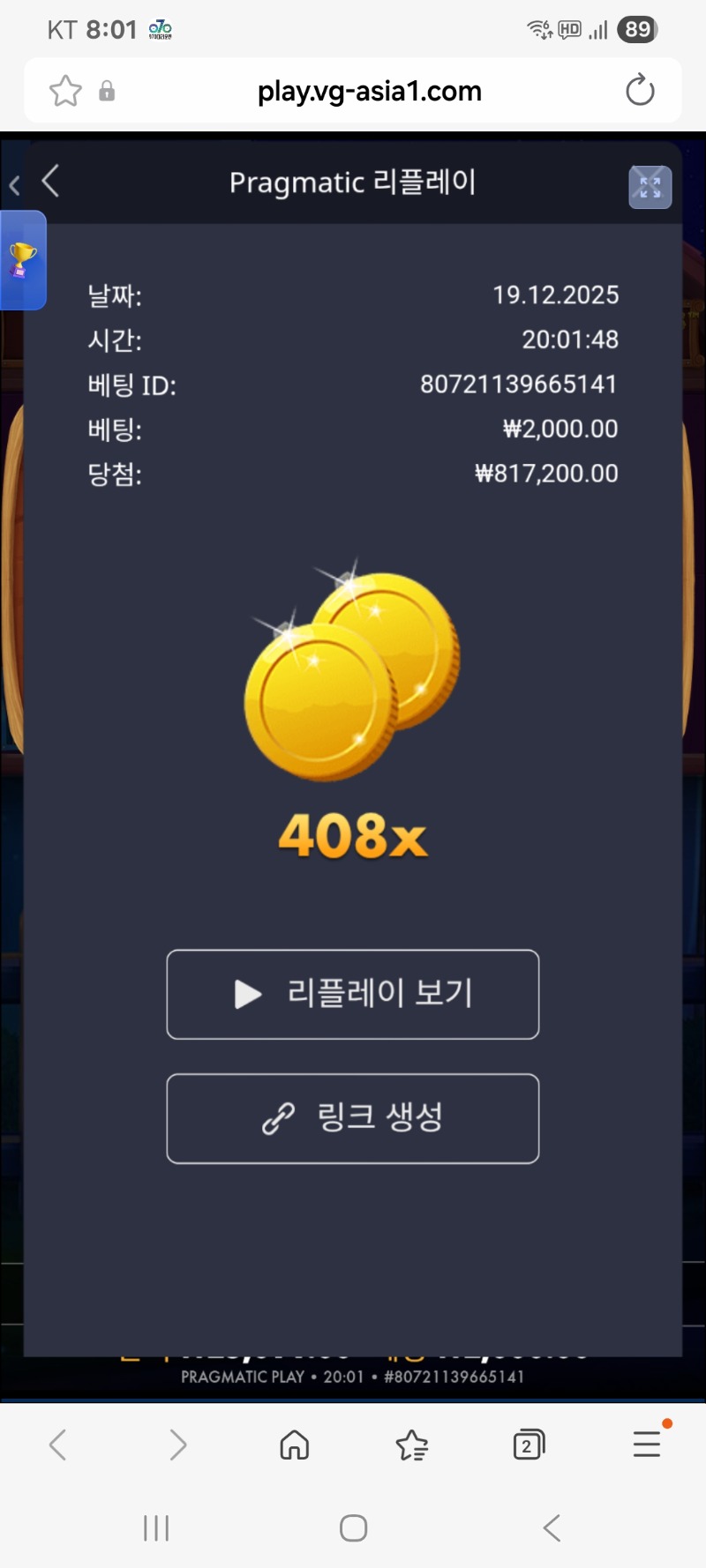This screenshot has height=1568, width=706.
Task: Go back from Pragmatic replay panel
Action: point(50,182)
